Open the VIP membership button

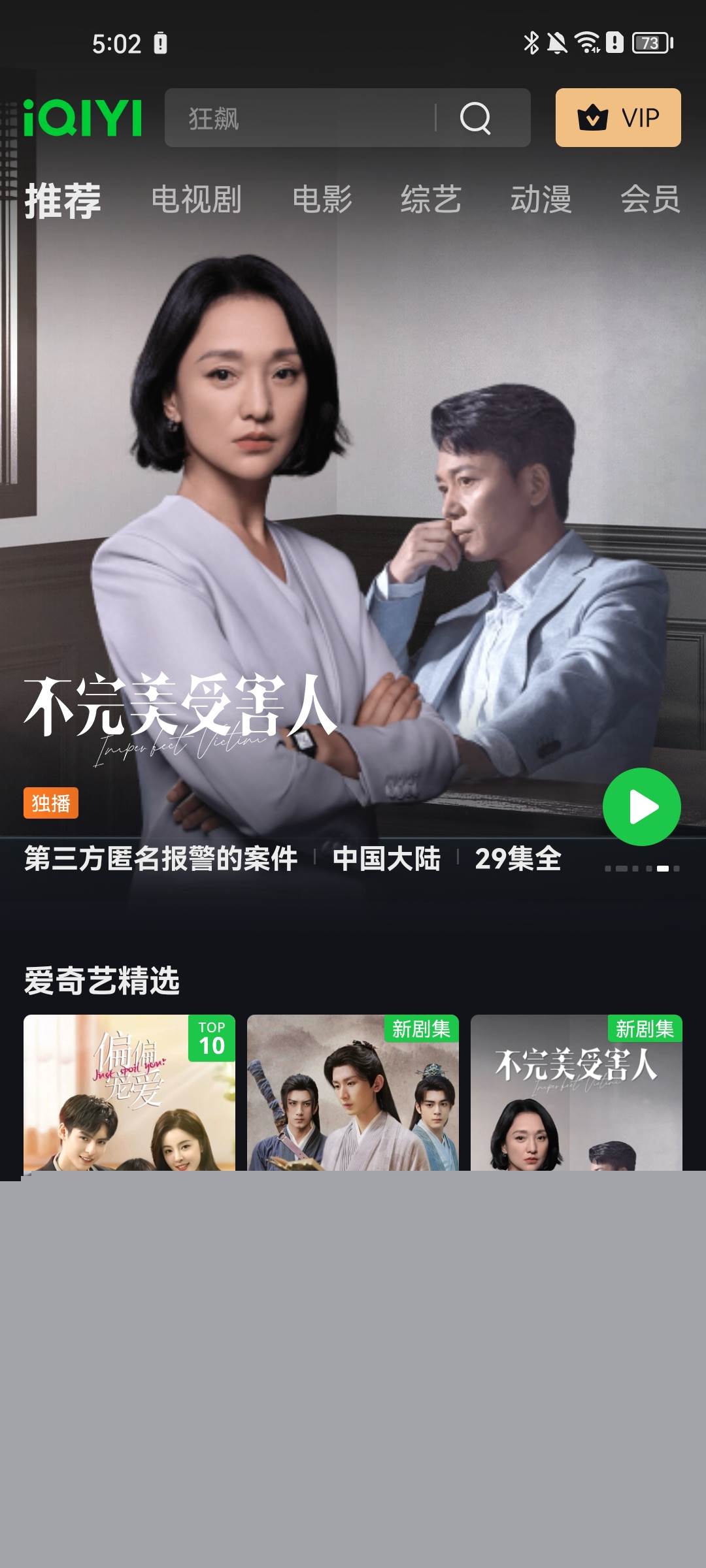point(618,118)
